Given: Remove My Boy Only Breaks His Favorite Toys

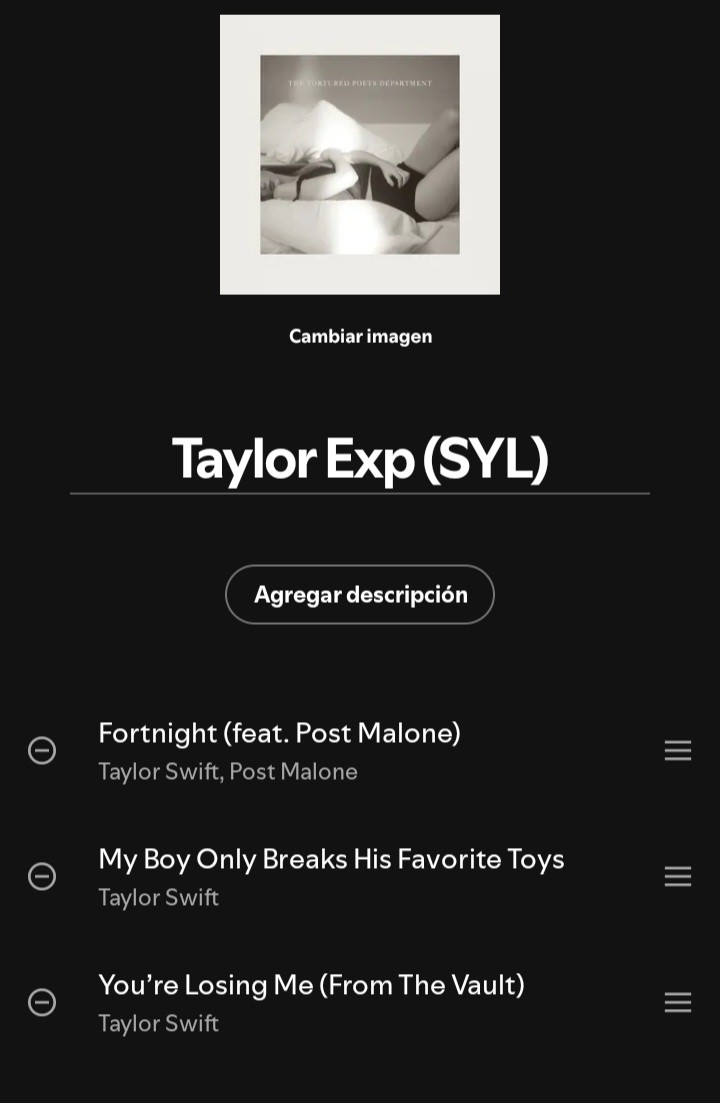Looking at the screenshot, I should coord(42,876).
